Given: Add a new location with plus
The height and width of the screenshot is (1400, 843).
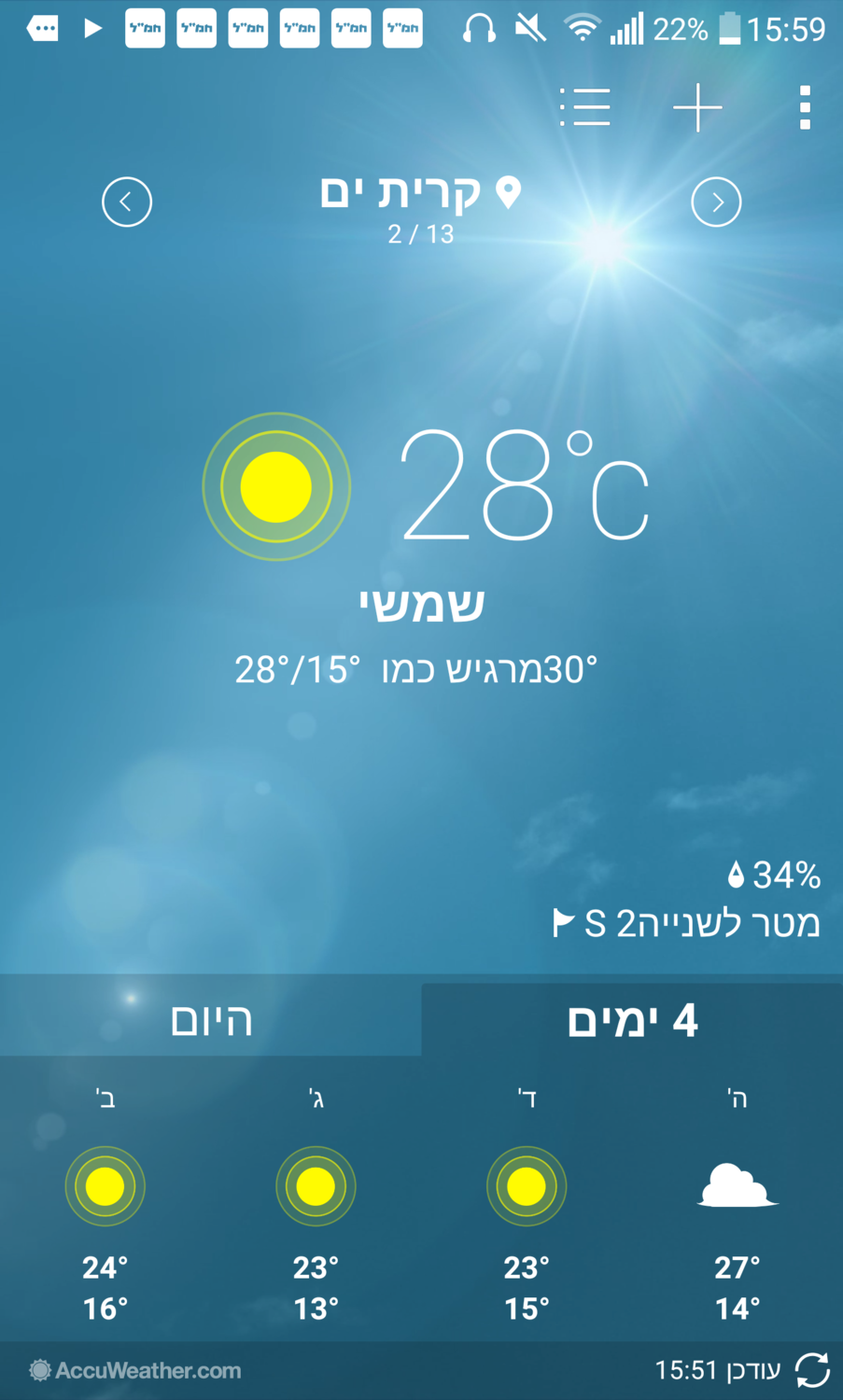Looking at the screenshot, I should [697, 107].
